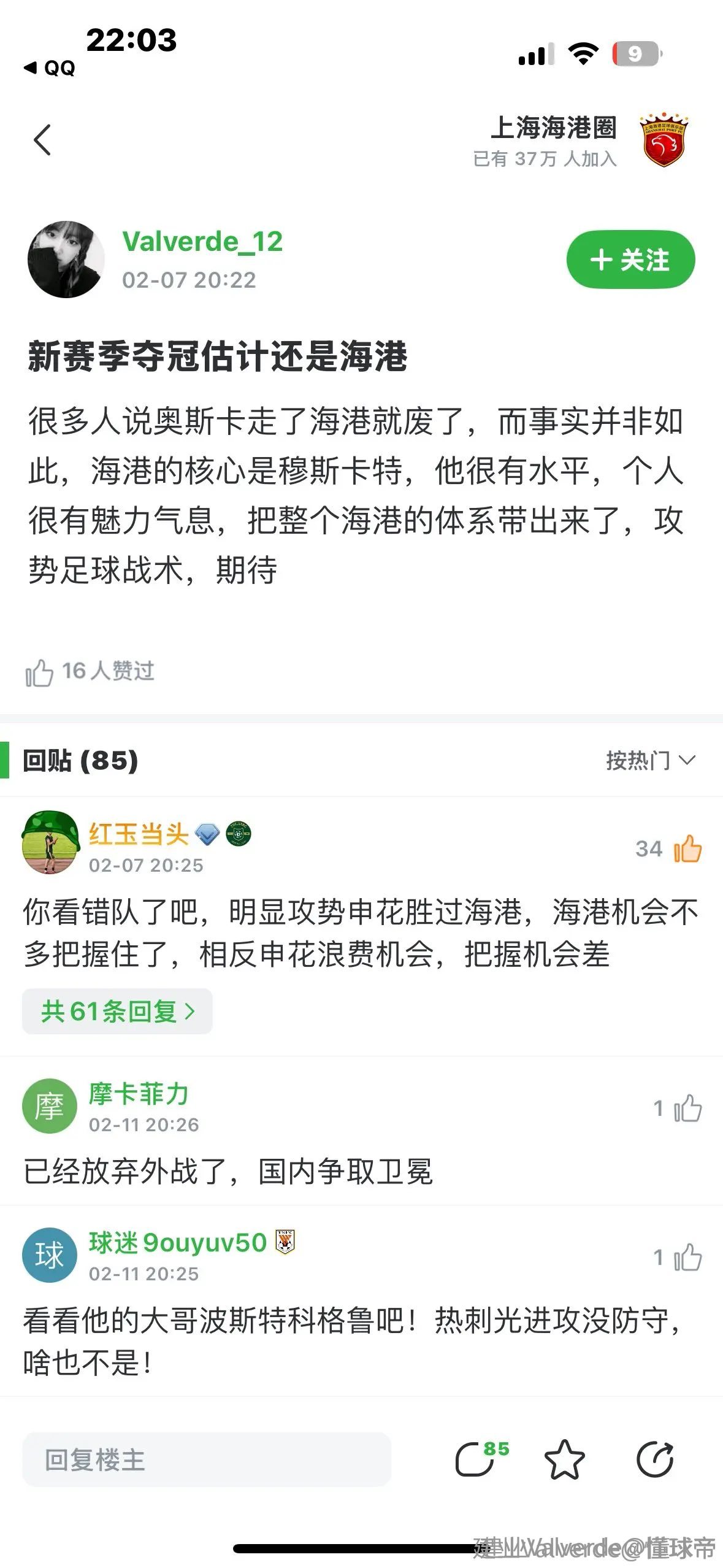
Task: Share this post
Action: coord(655,1459)
